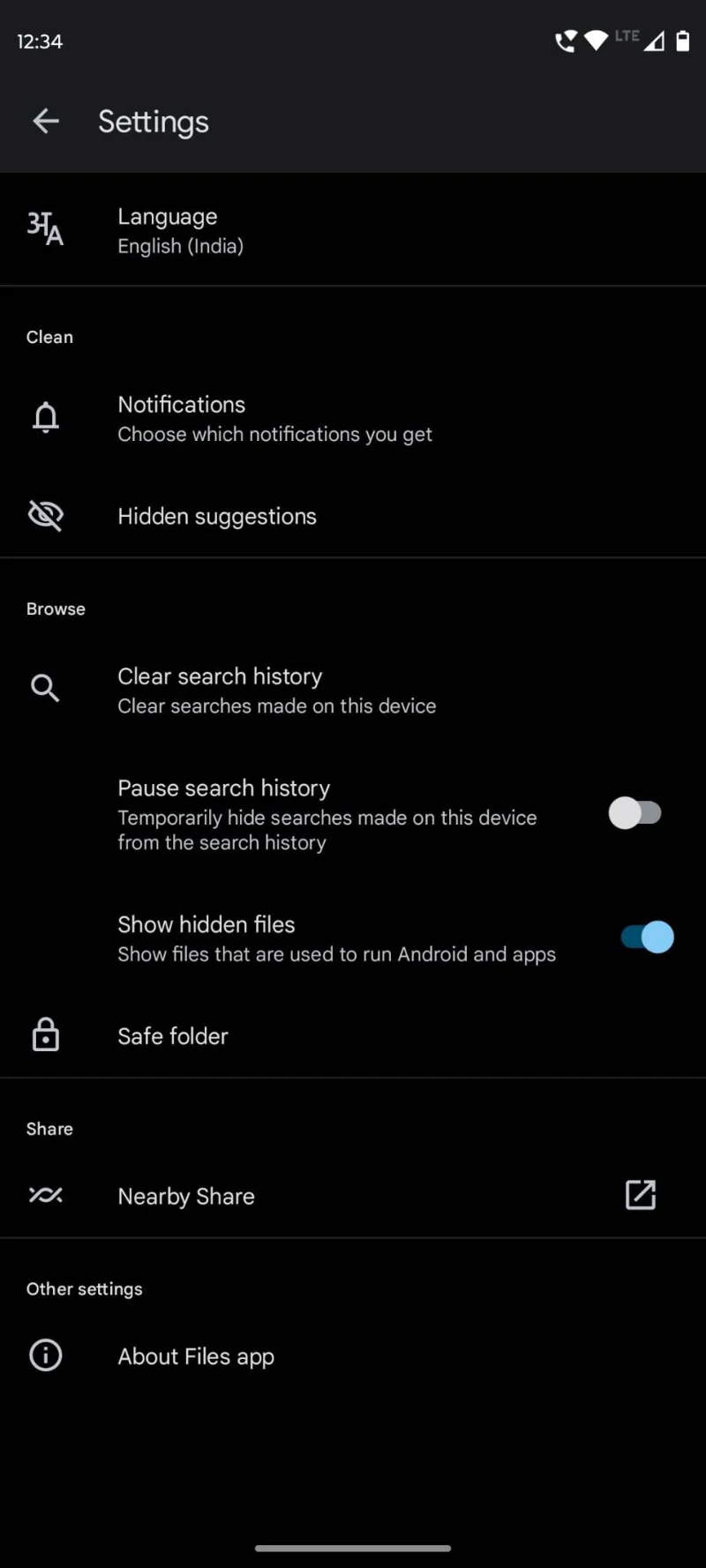Viewport: 706px width, 1568px height.
Task: Toggle Hidden suggestions visibility setting
Action: (x=216, y=516)
